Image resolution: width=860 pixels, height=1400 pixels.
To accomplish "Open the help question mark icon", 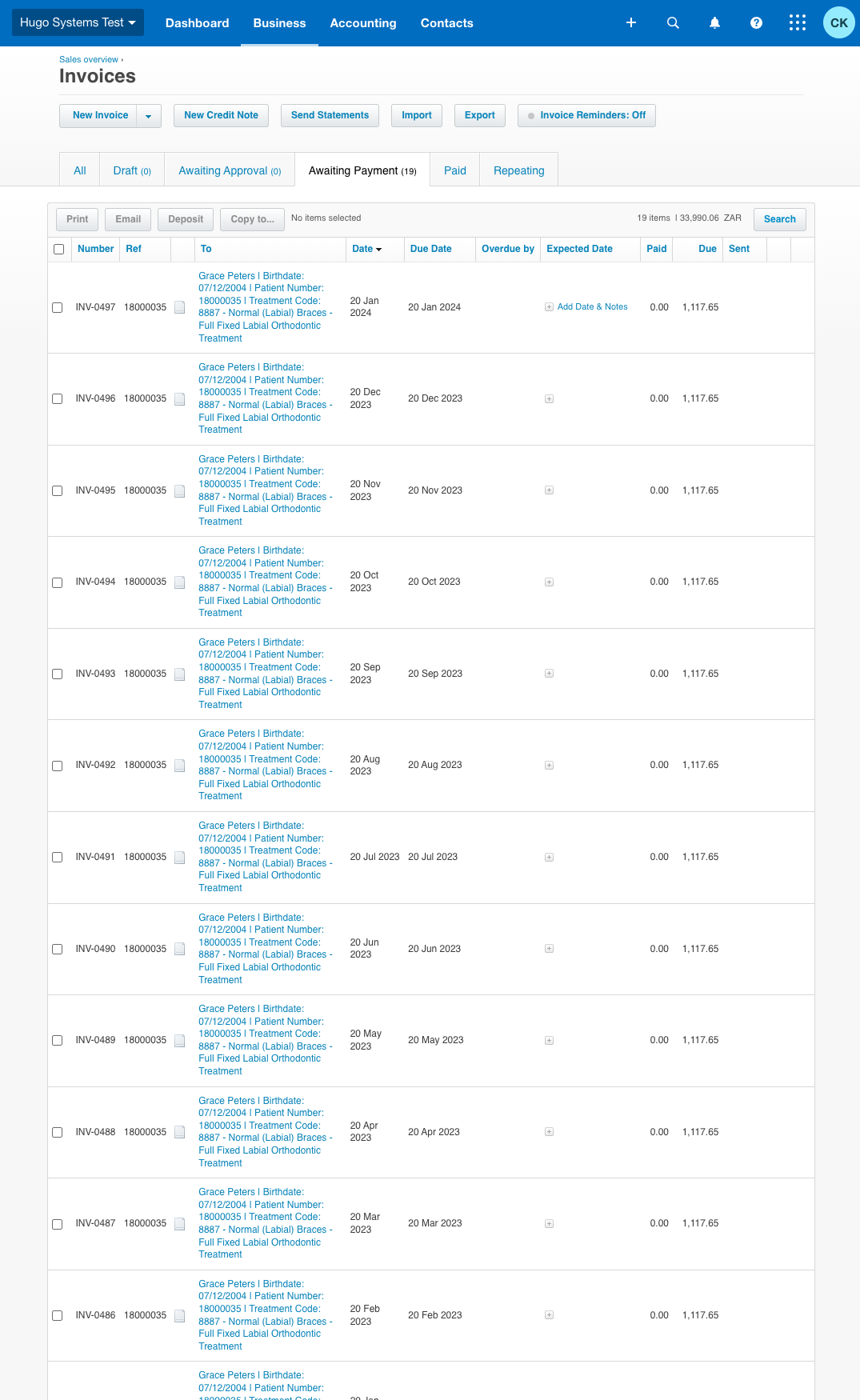I will (x=756, y=23).
